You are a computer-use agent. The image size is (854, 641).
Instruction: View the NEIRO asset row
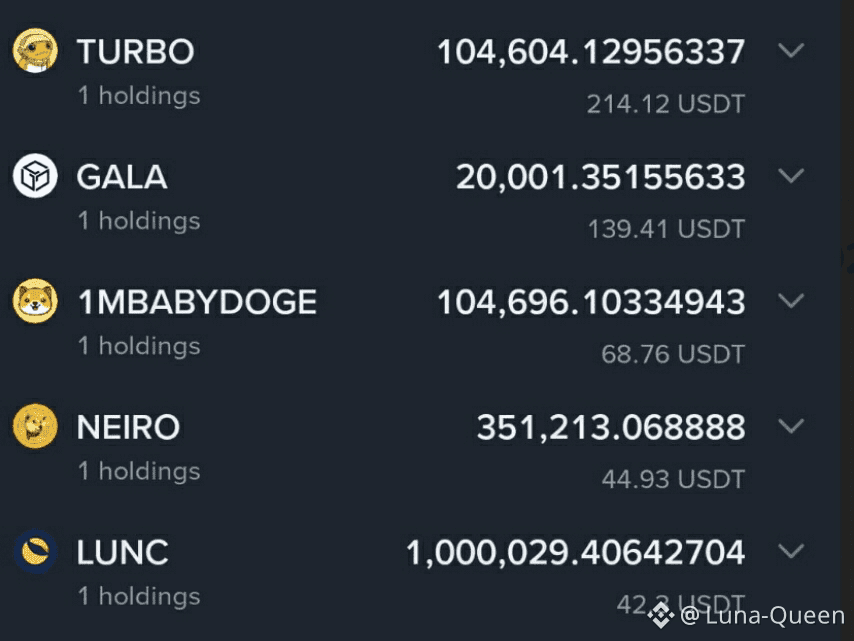[x=419, y=449]
